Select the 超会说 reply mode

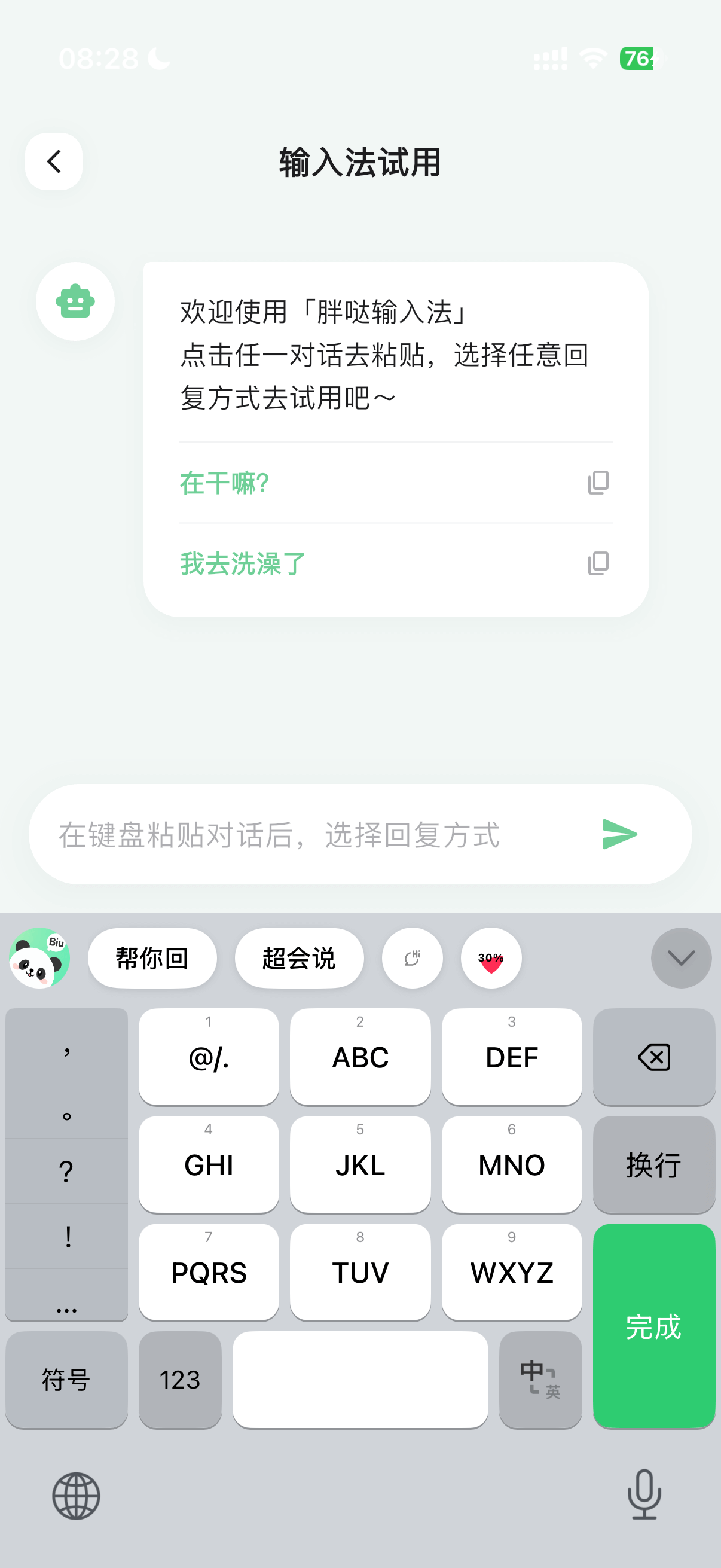299,957
